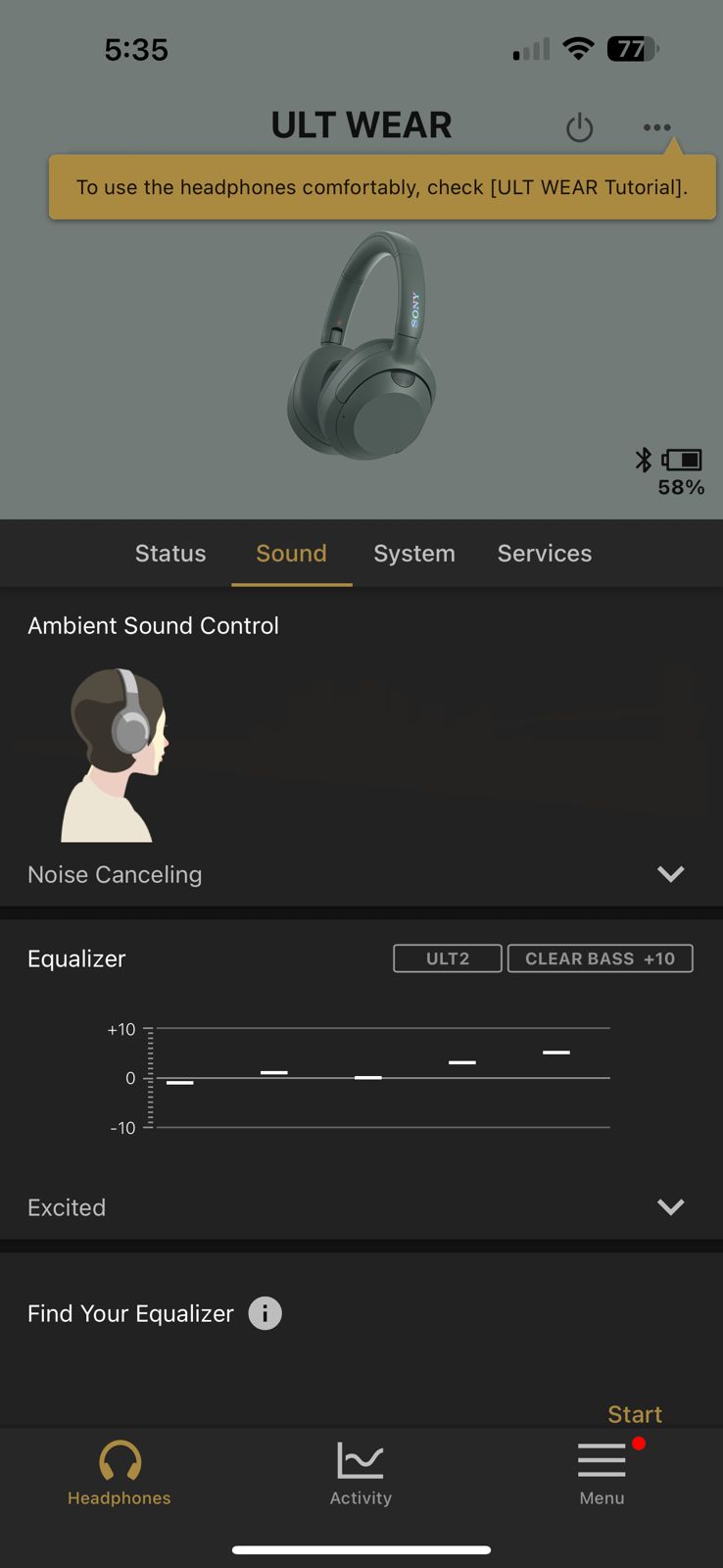Screen dimensions: 723x1568
Task: Tap the power icon next to ULT WEAR
Action: pos(579,127)
